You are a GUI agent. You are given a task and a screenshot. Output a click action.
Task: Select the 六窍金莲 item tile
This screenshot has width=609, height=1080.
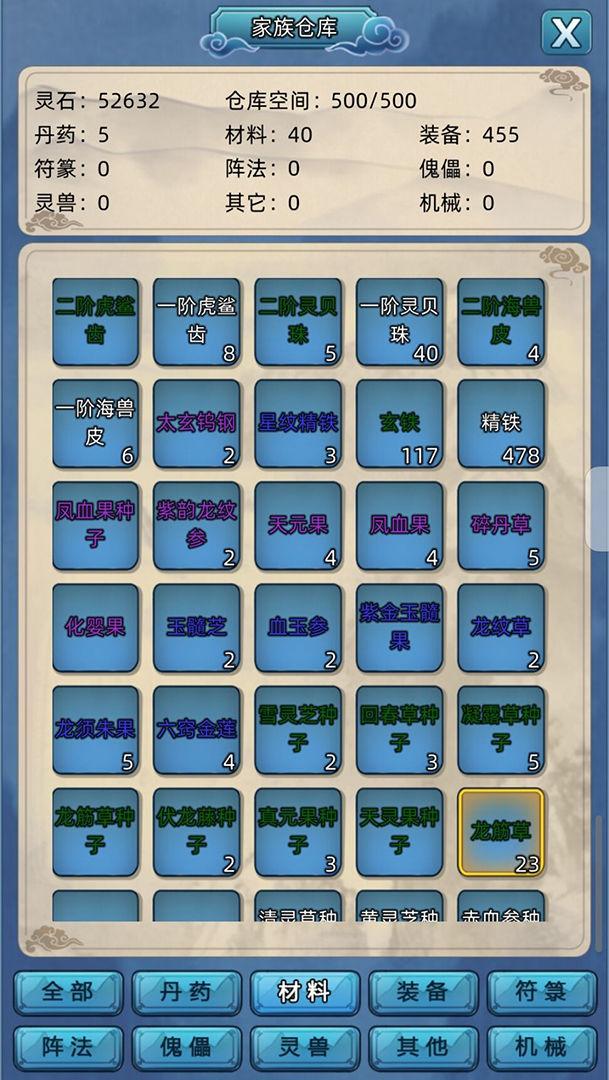click(x=197, y=730)
